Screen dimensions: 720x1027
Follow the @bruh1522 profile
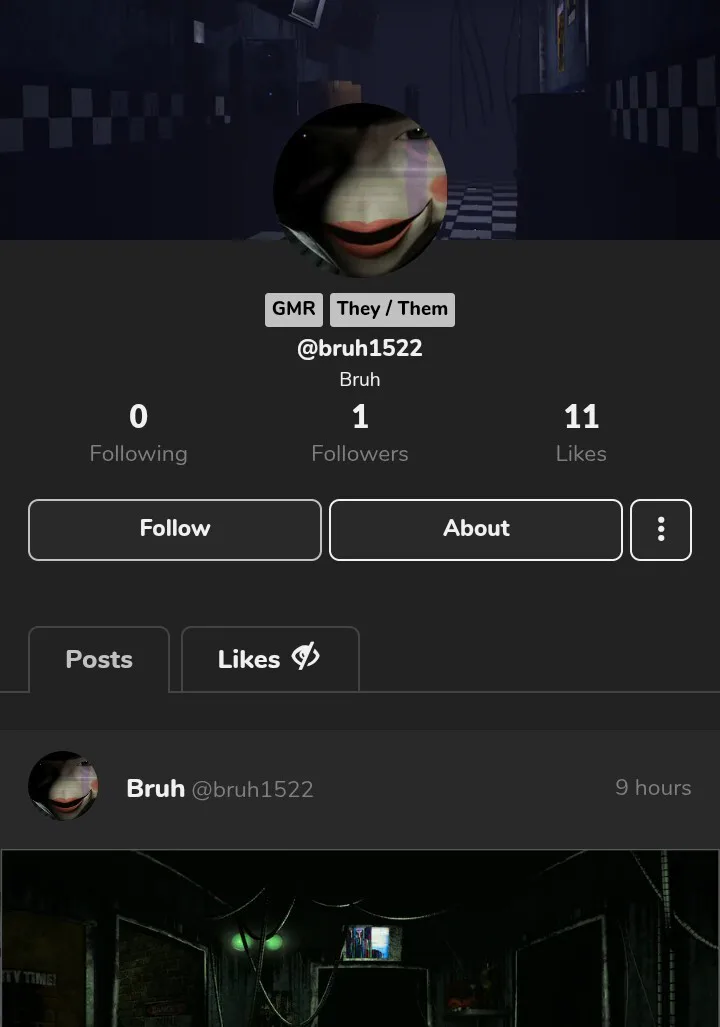(175, 529)
